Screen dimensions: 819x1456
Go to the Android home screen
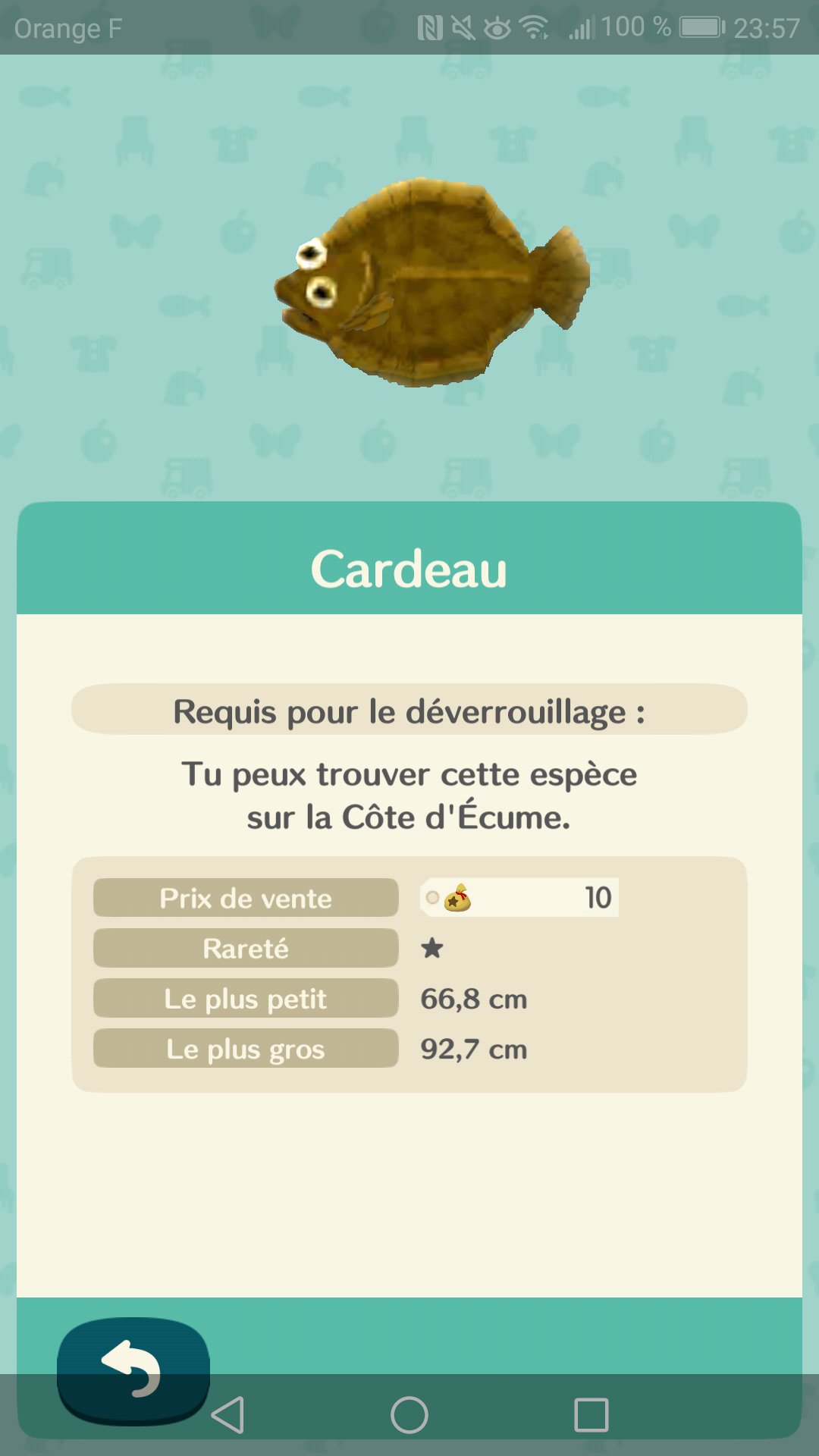[x=409, y=1415]
